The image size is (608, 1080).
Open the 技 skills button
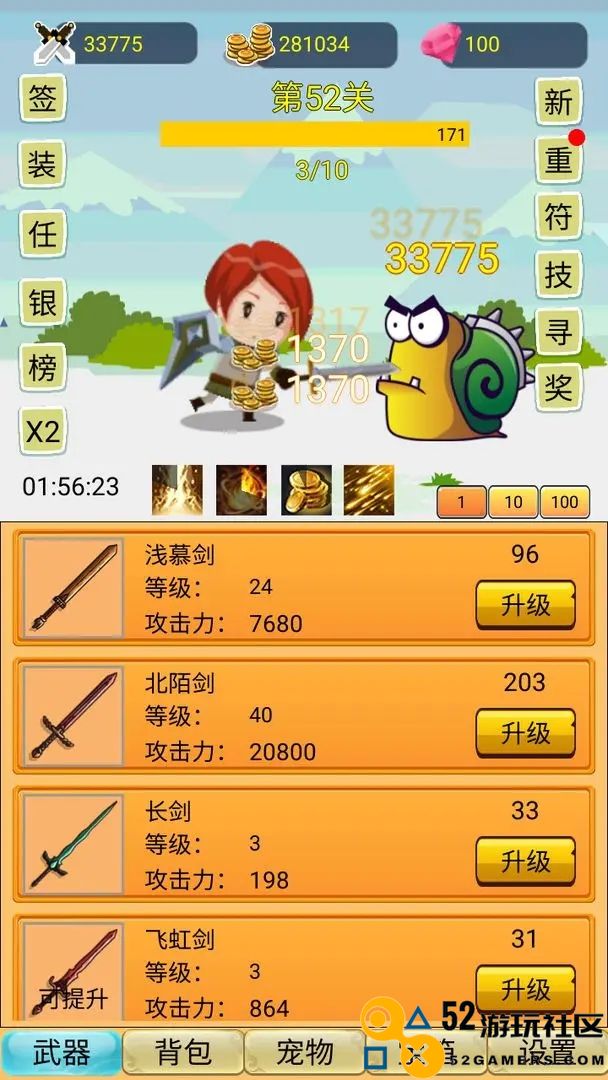[558, 275]
